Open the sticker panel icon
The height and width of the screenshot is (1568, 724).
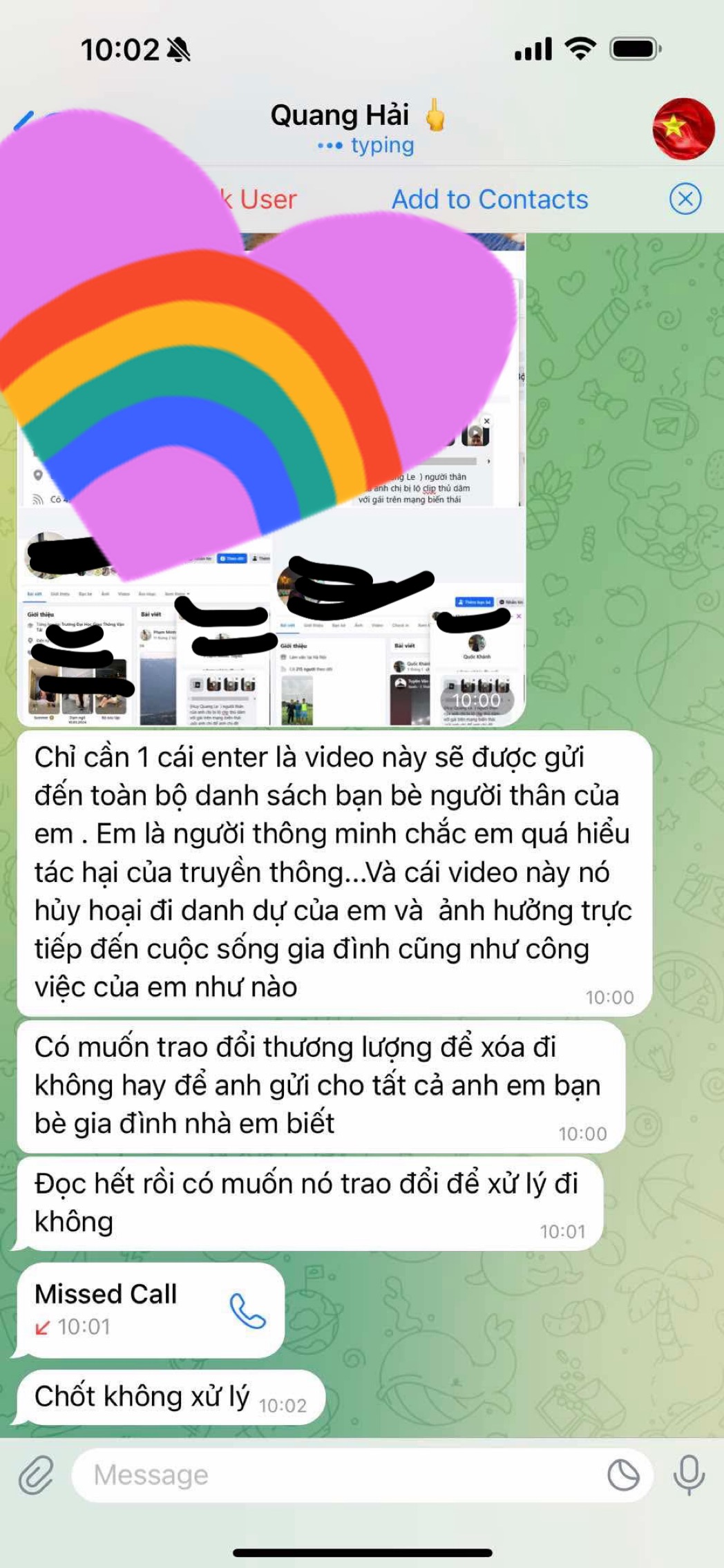pos(622,1475)
